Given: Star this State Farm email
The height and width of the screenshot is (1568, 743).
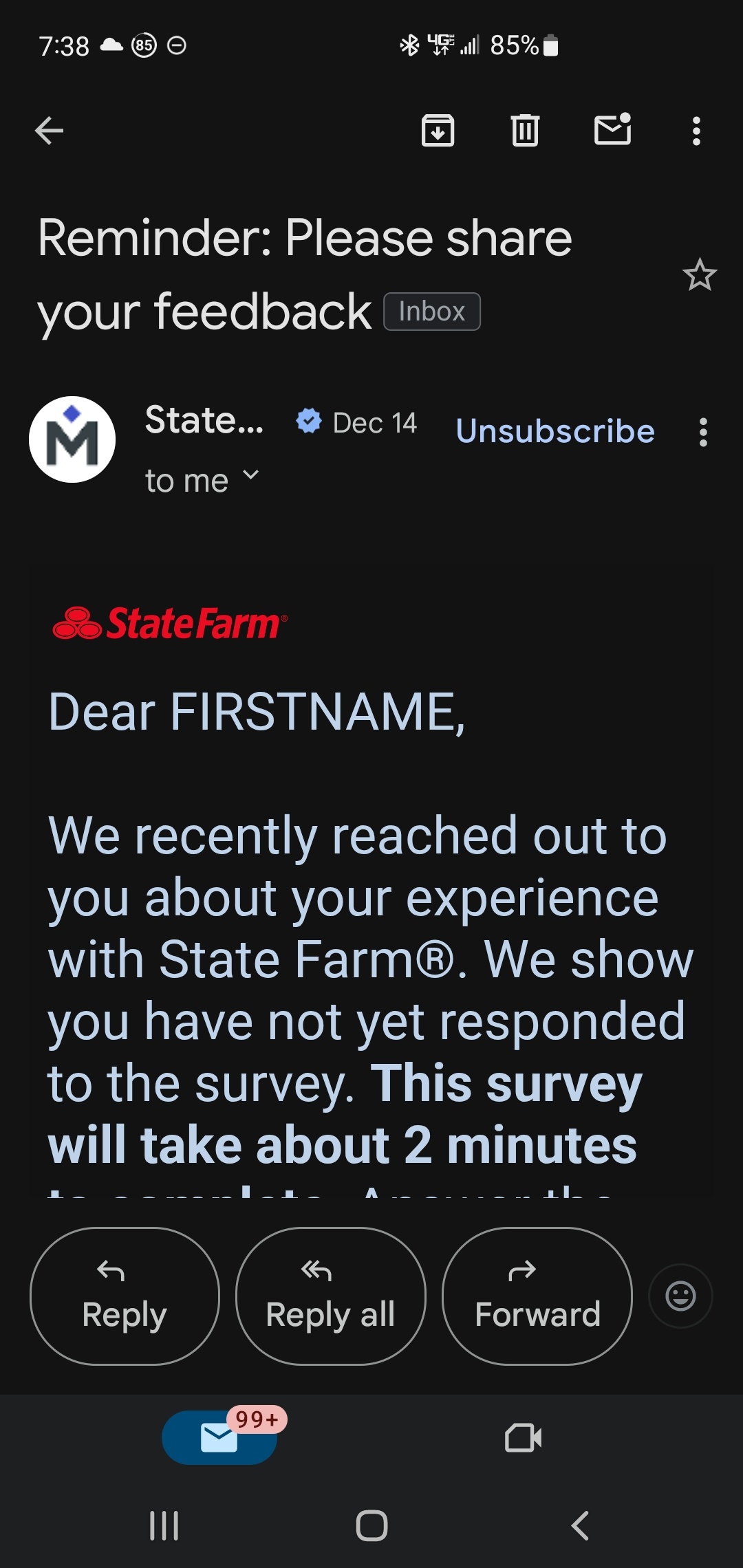Looking at the screenshot, I should tap(699, 275).
